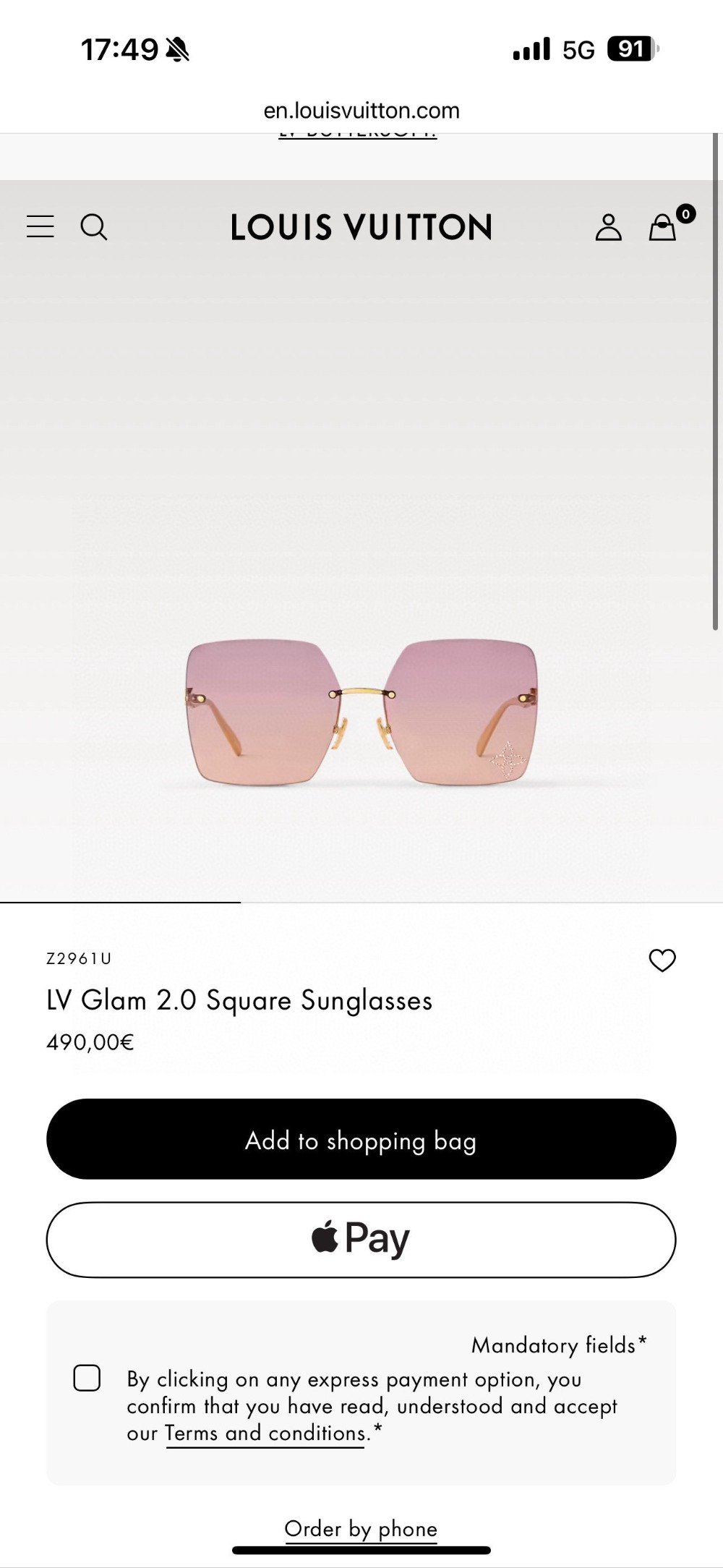Viewport: 723px width, 1568px height.
Task: Tap the Order by phone link
Action: point(361,1528)
